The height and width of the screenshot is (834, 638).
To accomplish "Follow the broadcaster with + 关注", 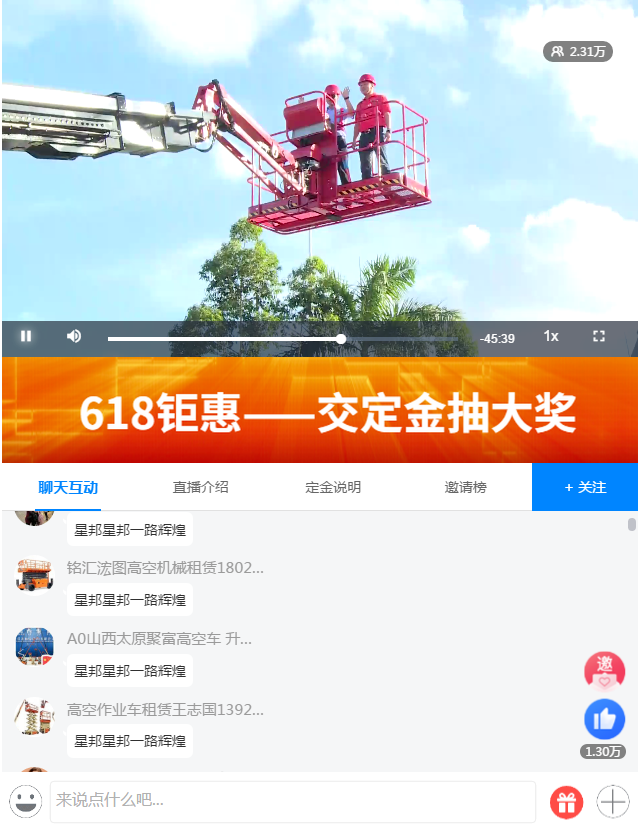I will tap(585, 487).
